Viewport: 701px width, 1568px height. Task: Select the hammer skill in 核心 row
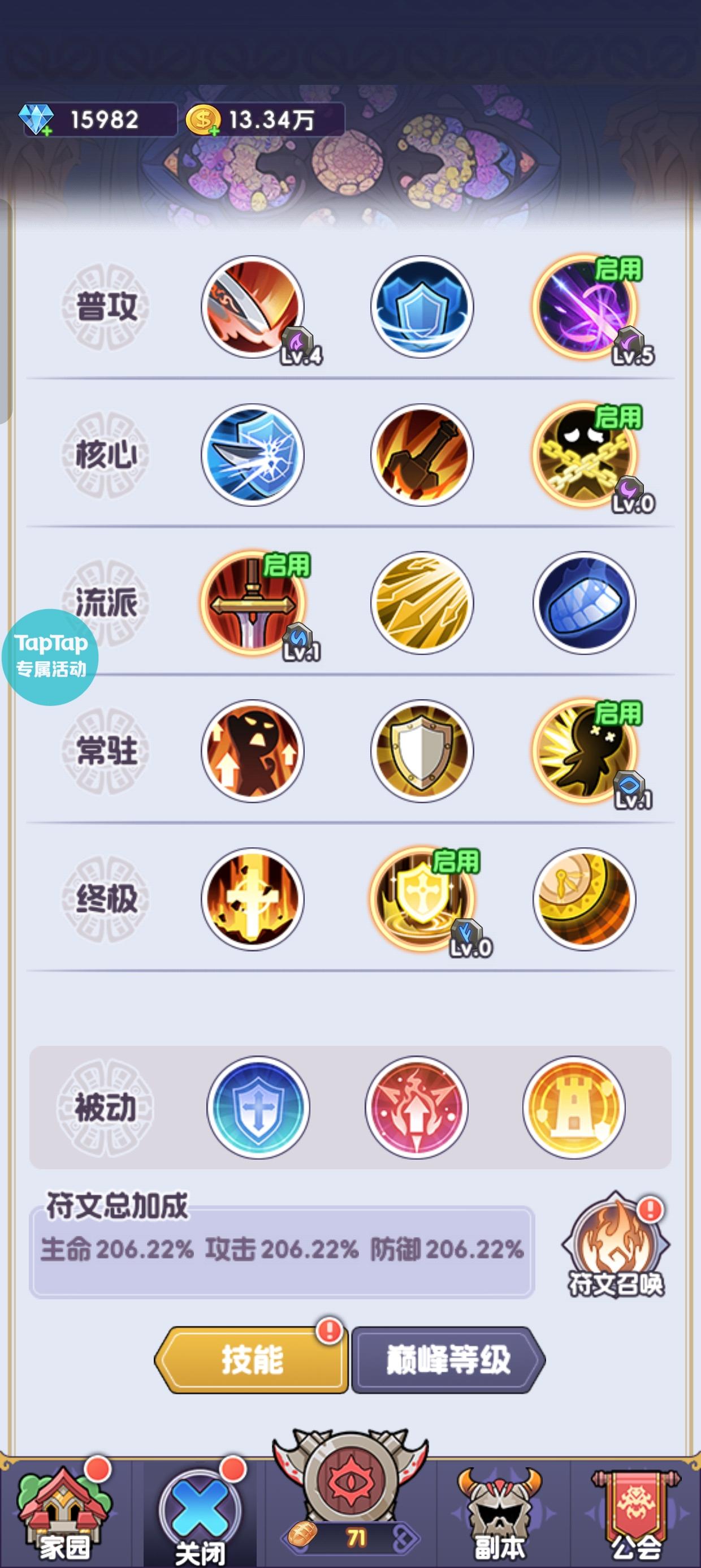coord(422,455)
